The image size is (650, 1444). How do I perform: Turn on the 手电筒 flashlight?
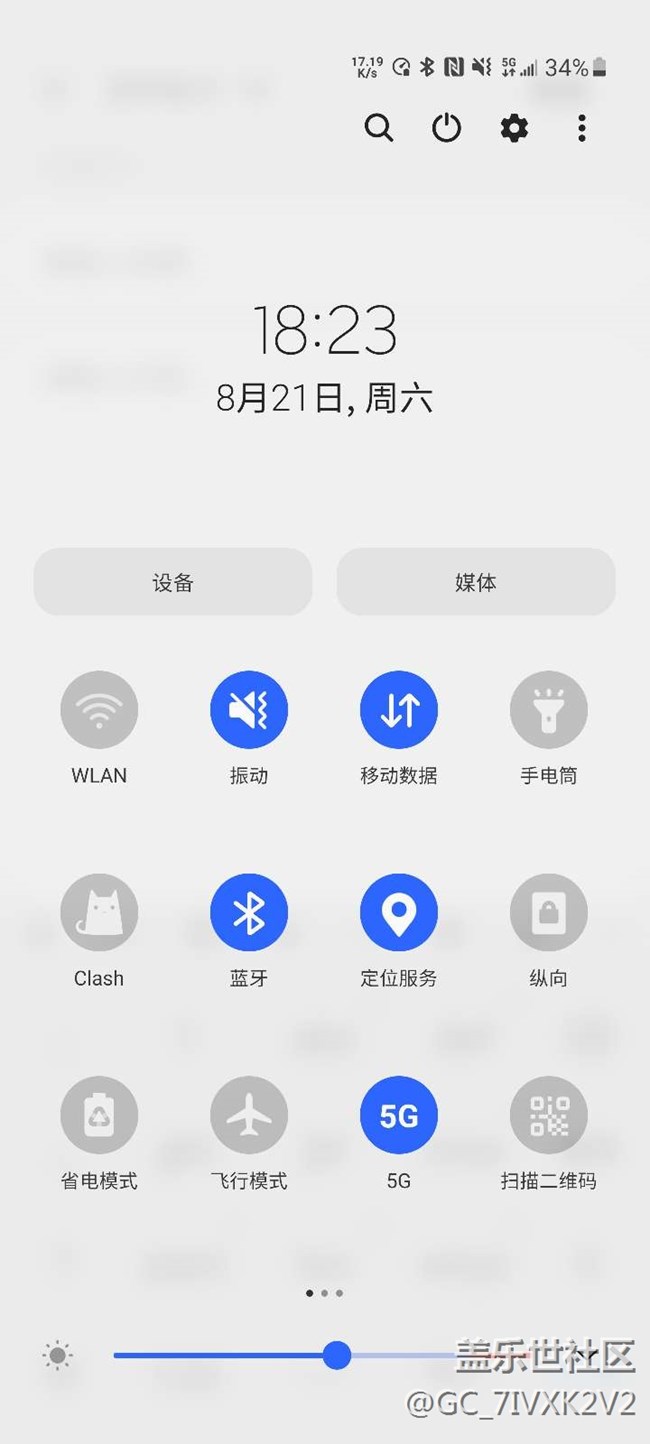tap(548, 710)
